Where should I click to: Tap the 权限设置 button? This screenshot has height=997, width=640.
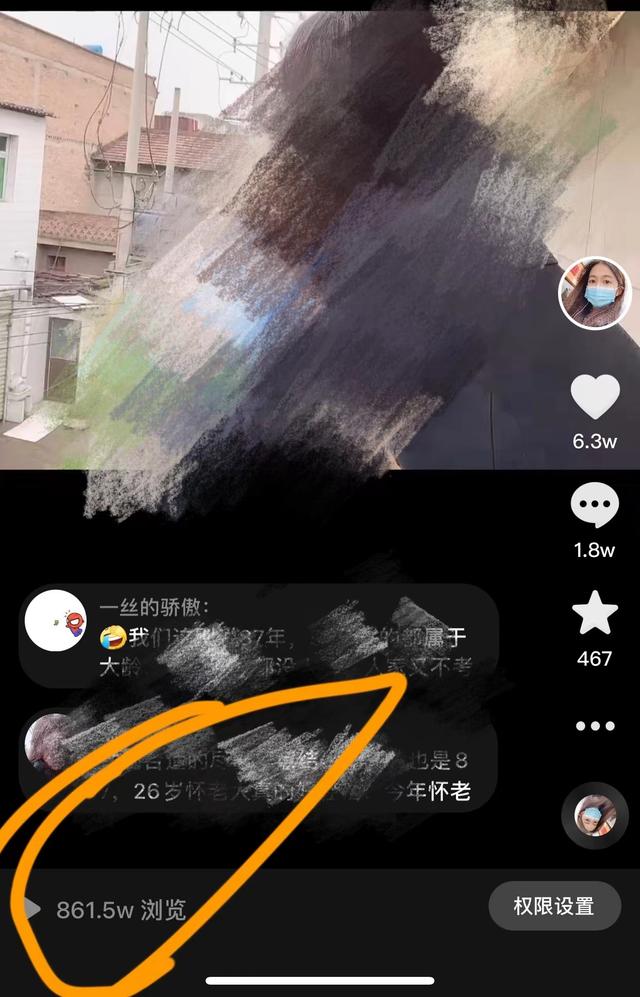click(x=554, y=906)
